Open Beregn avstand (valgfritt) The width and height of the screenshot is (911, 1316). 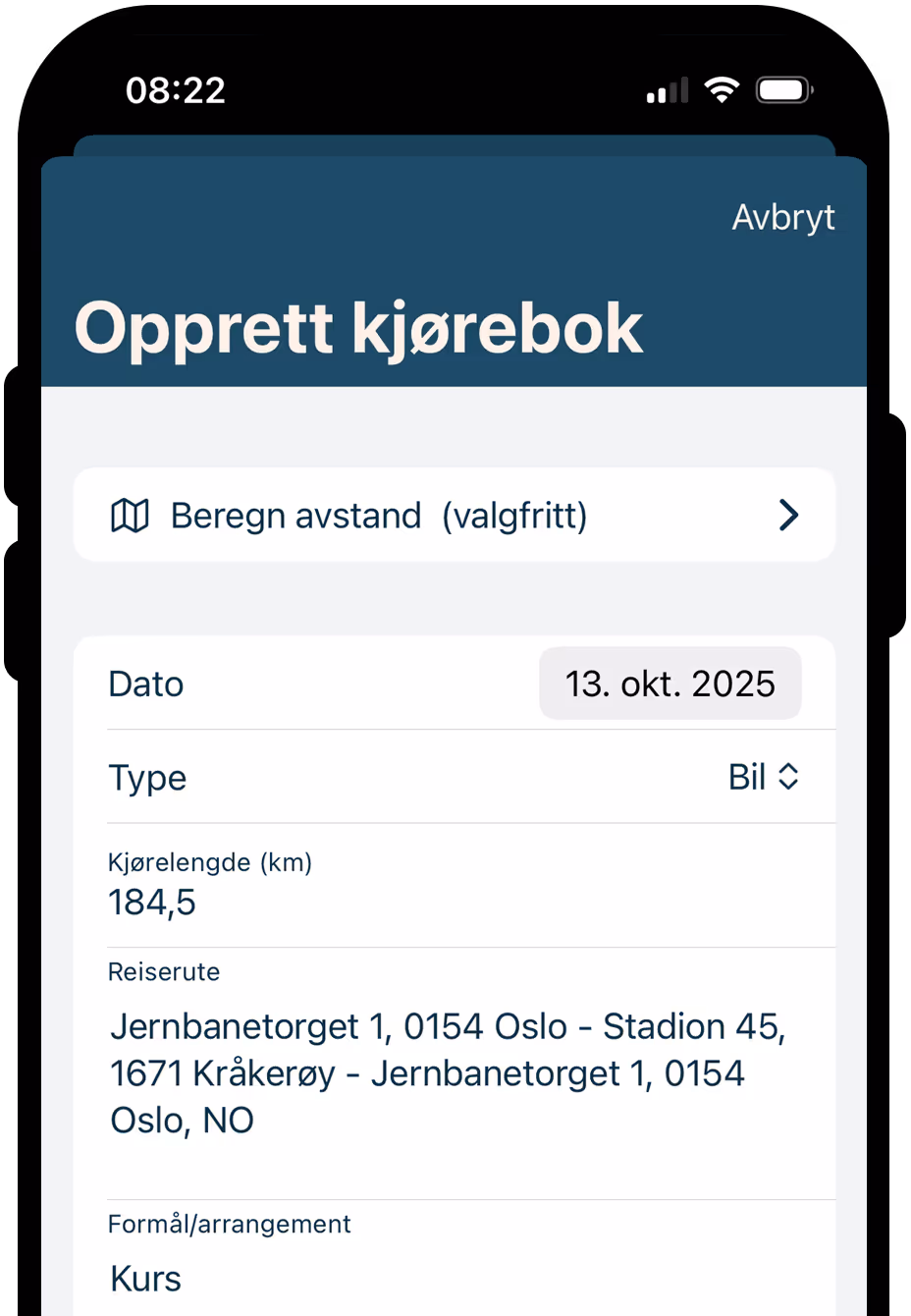pyautogui.click(x=454, y=516)
